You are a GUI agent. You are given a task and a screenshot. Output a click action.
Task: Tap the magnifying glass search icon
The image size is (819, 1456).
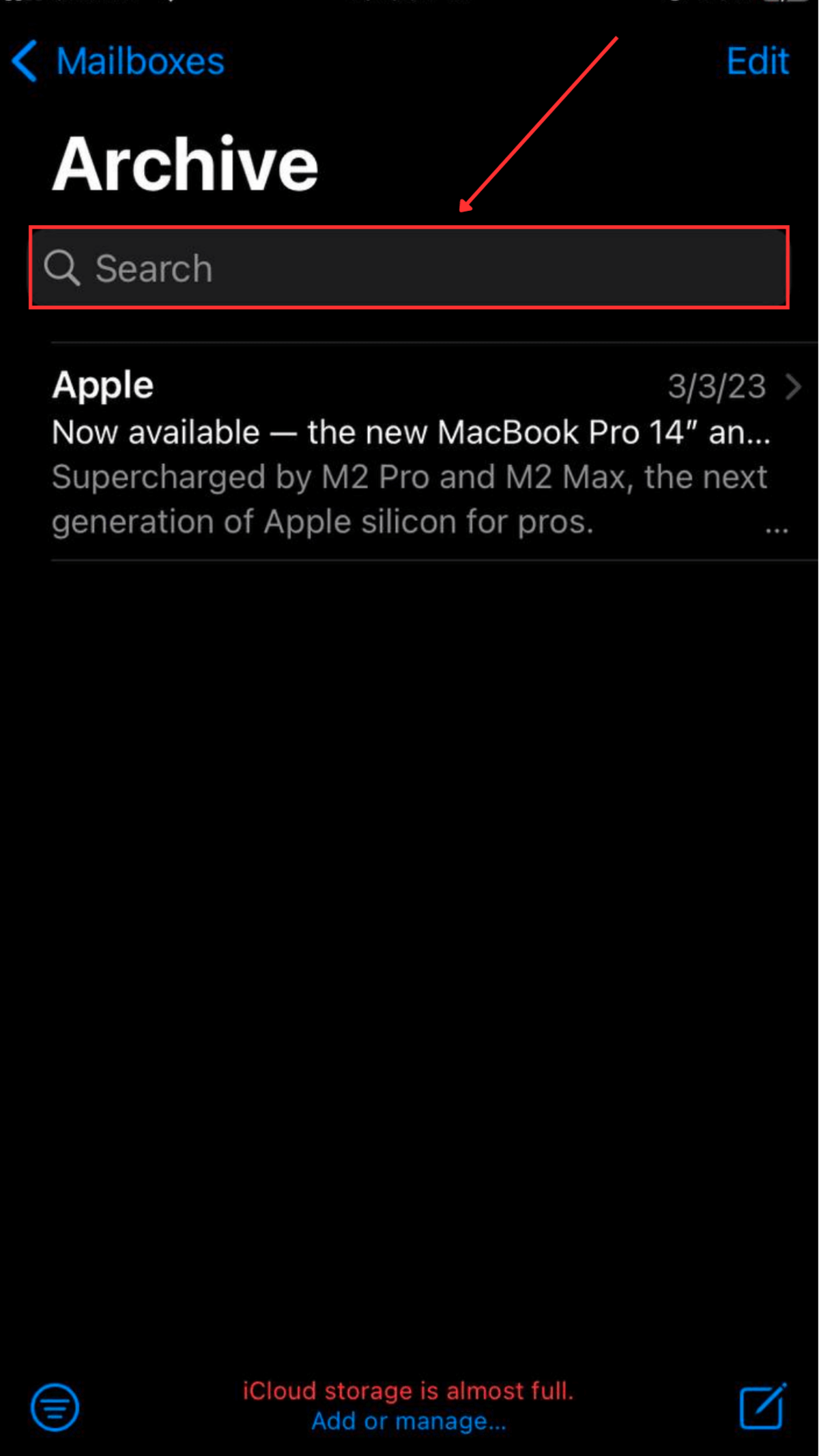63,268
